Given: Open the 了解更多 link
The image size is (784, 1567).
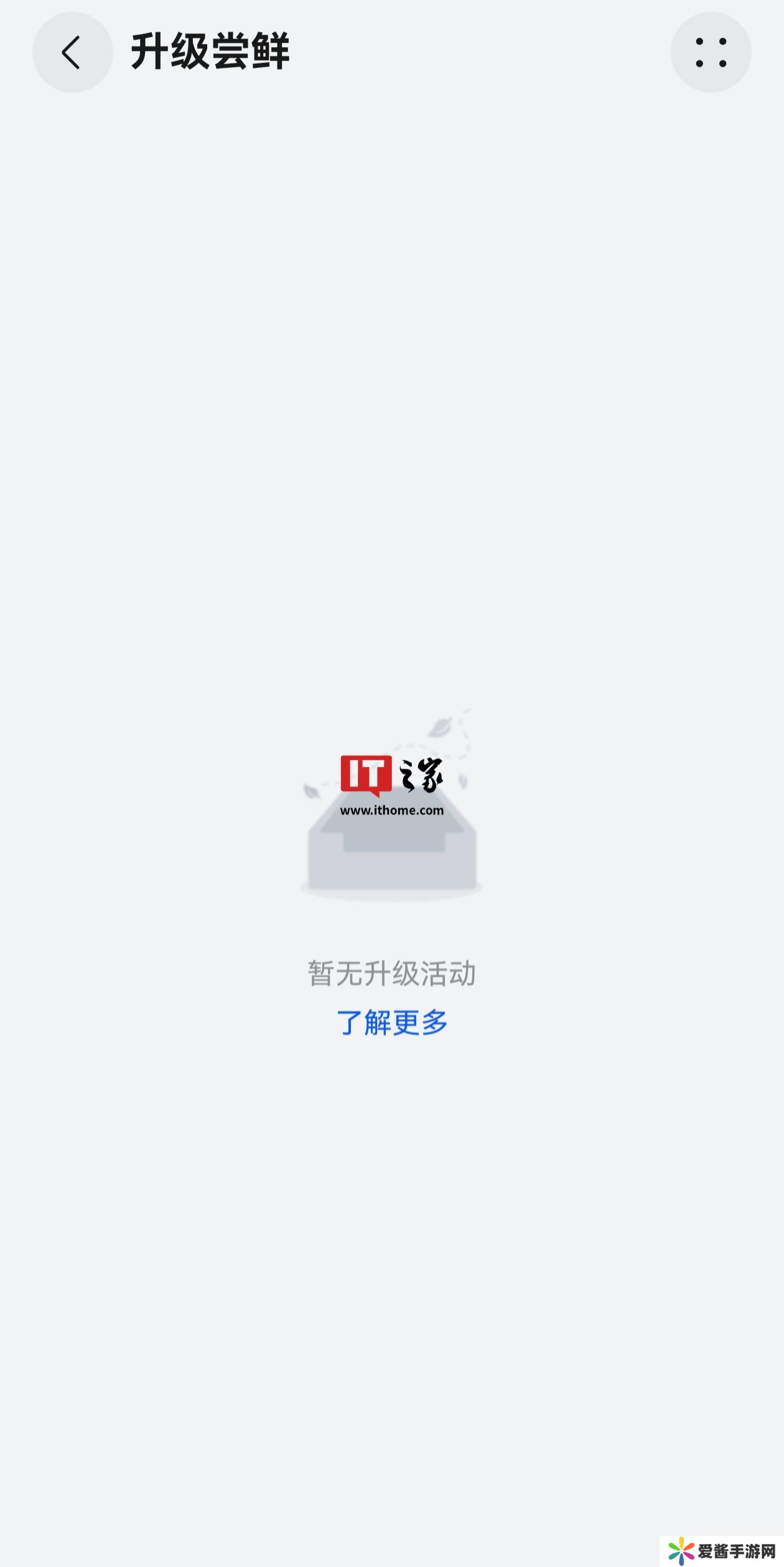Looking at the screenshot, I should point(392,1022).
